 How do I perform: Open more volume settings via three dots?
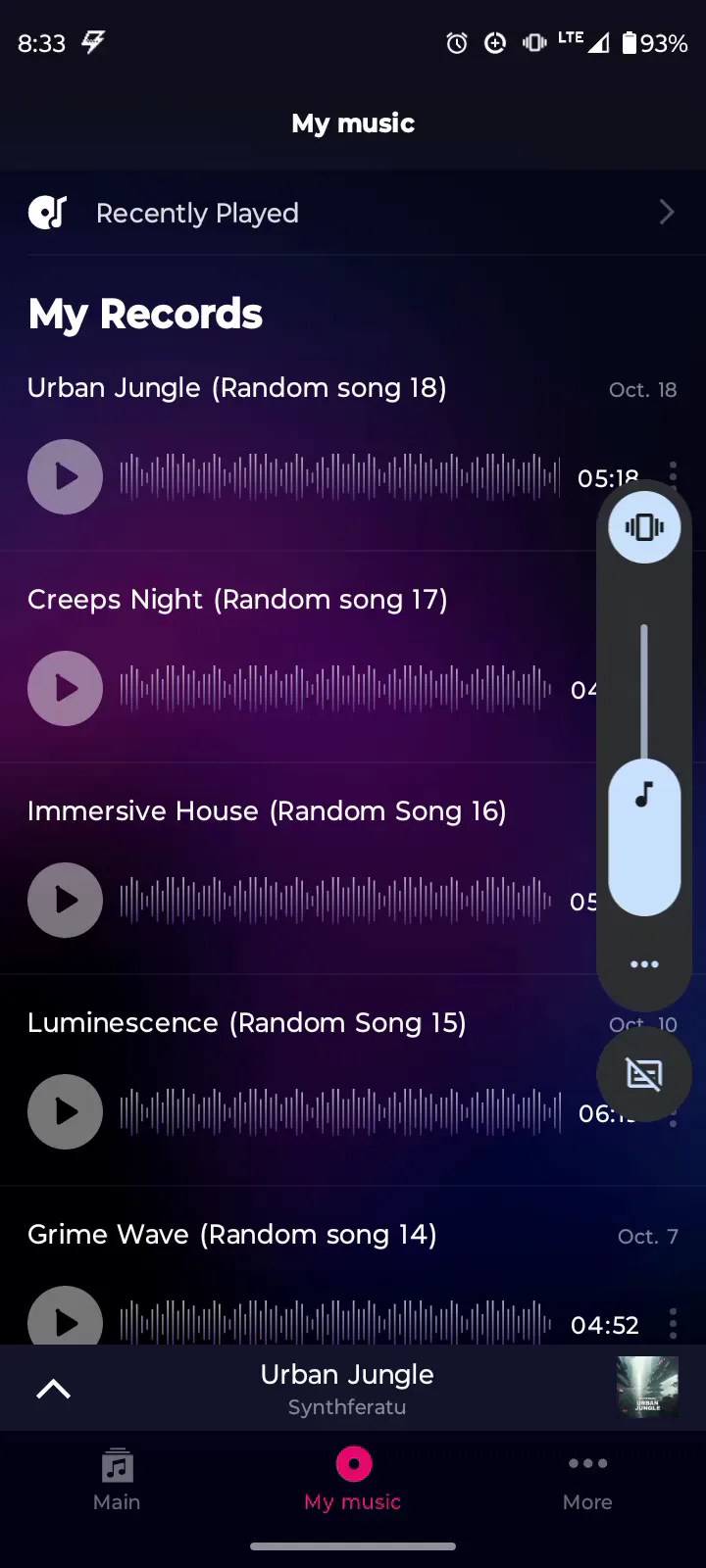click(x=644, y=964)
